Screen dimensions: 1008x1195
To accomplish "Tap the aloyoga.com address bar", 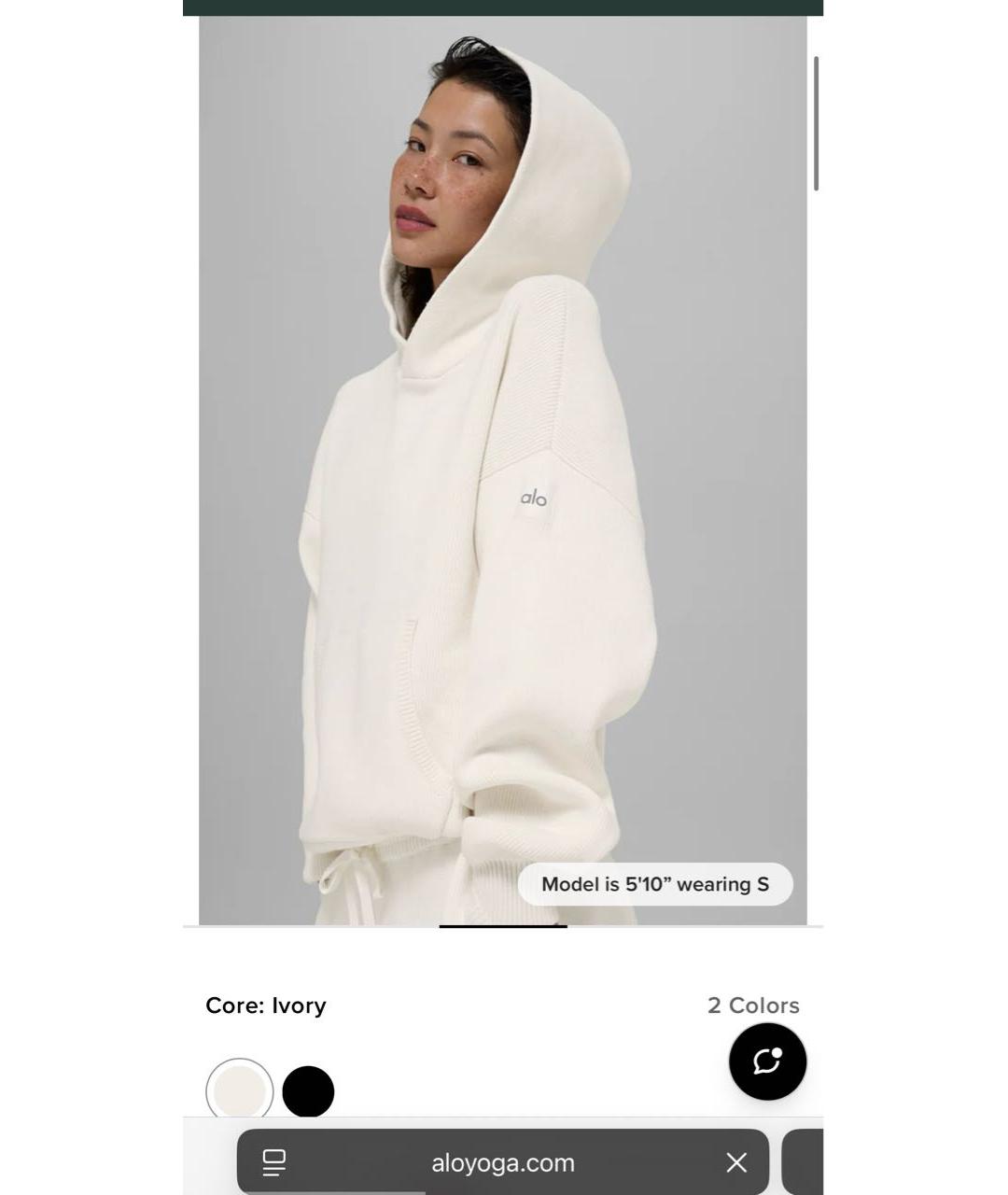I will tap(502, 1162).
